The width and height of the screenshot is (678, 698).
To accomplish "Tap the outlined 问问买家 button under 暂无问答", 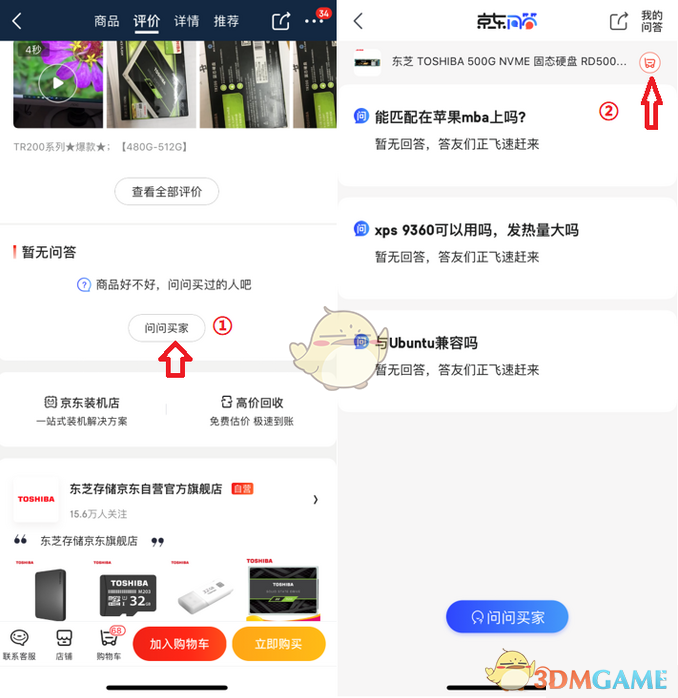I will coord(167,327).
